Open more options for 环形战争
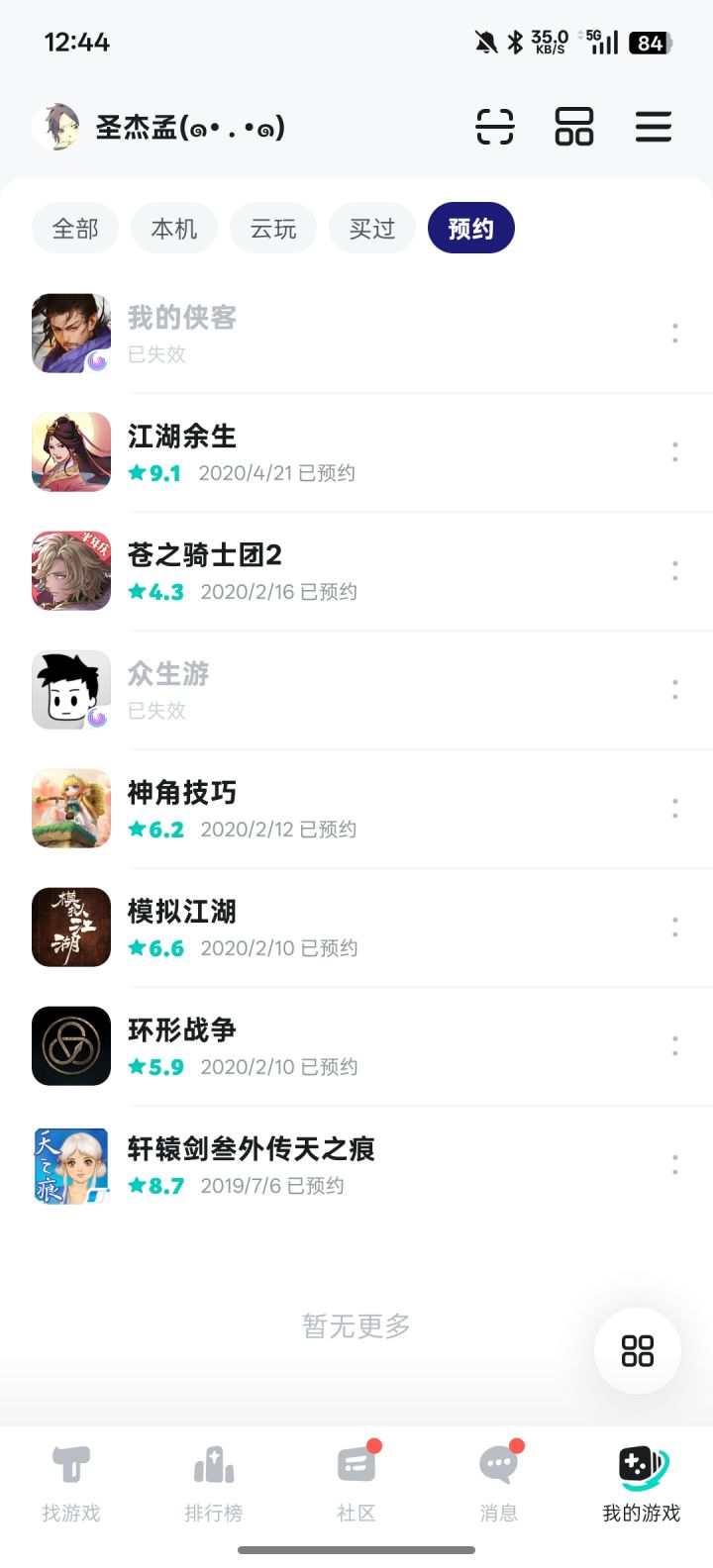This screenshot has height=1568, width=713. point(675,1046)
